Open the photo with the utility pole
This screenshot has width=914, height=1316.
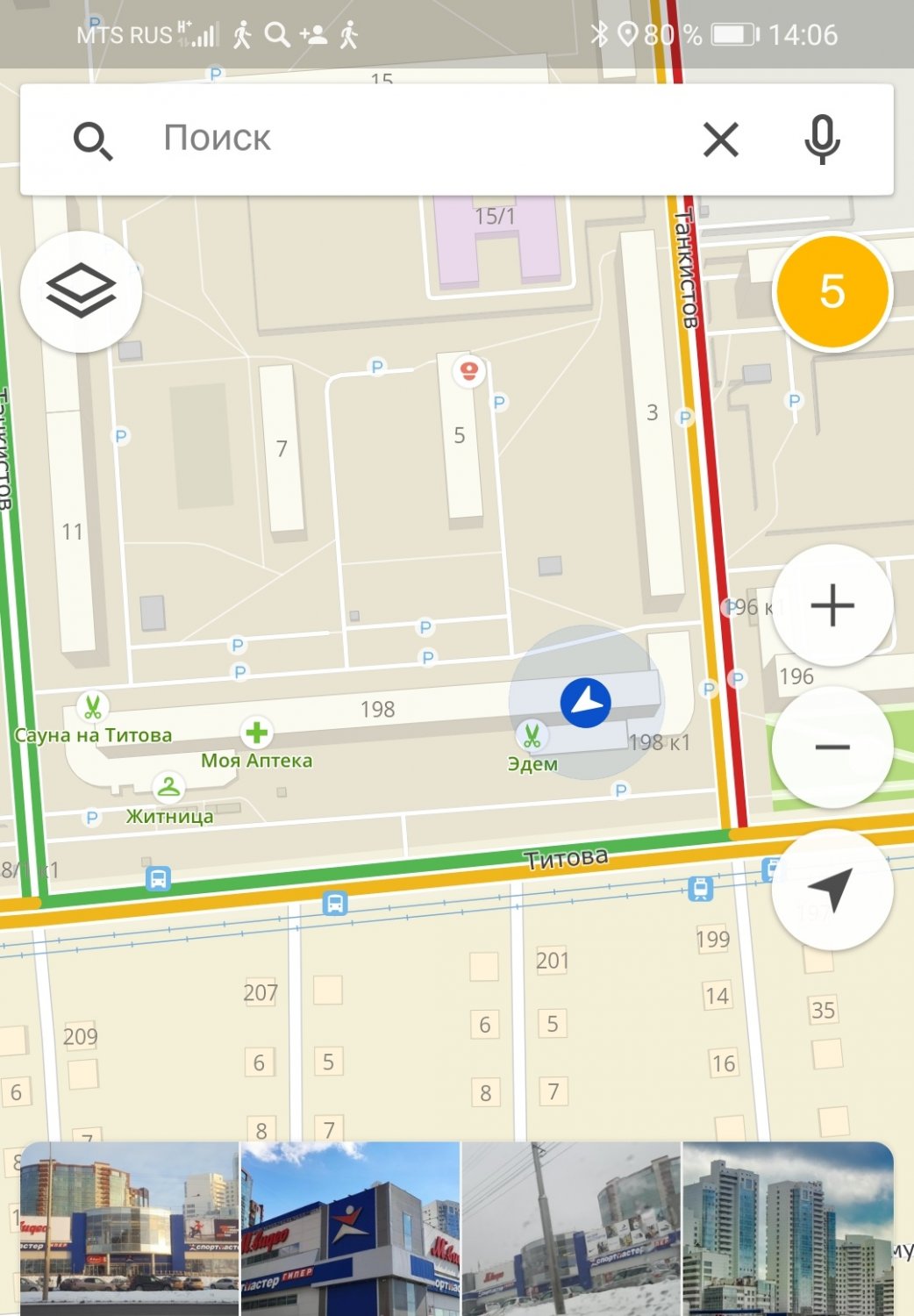click(x=571, y=1227)
